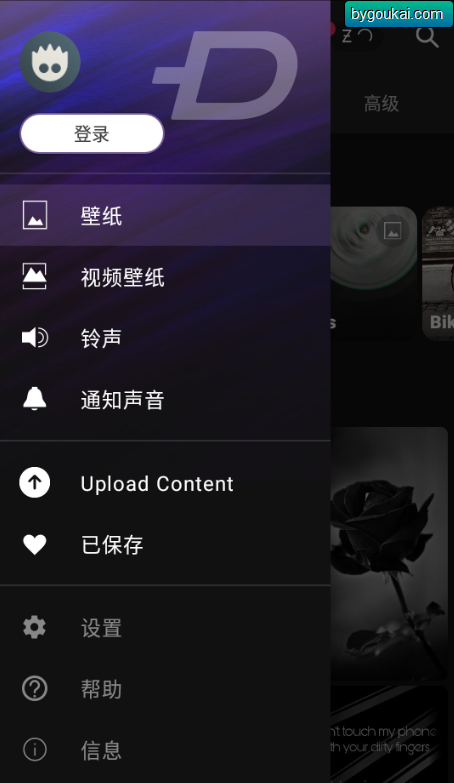
Task: Open 视频壁纸 video wallpapers
Action: point(165,277)
